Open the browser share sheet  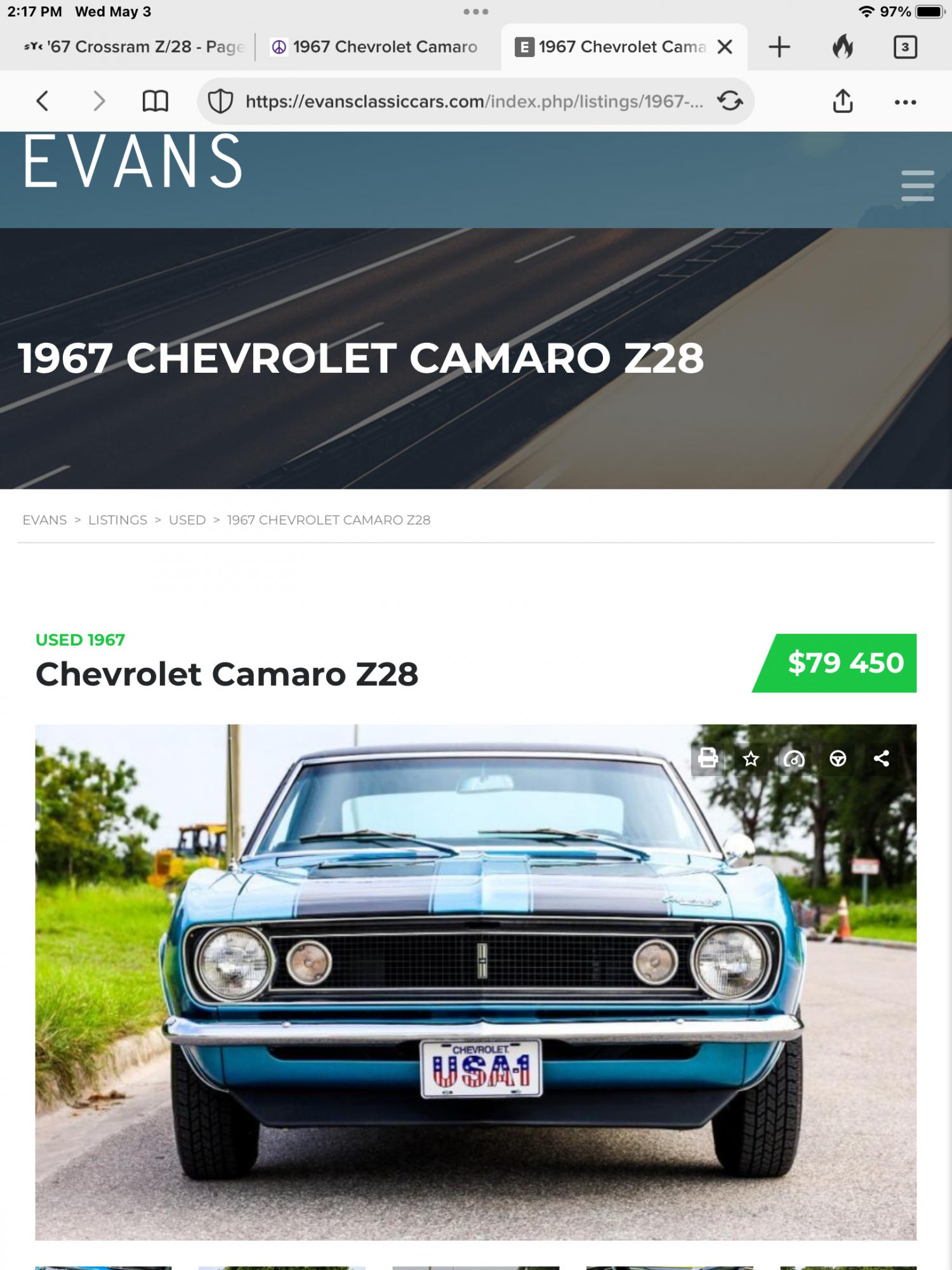click(842, 101)
